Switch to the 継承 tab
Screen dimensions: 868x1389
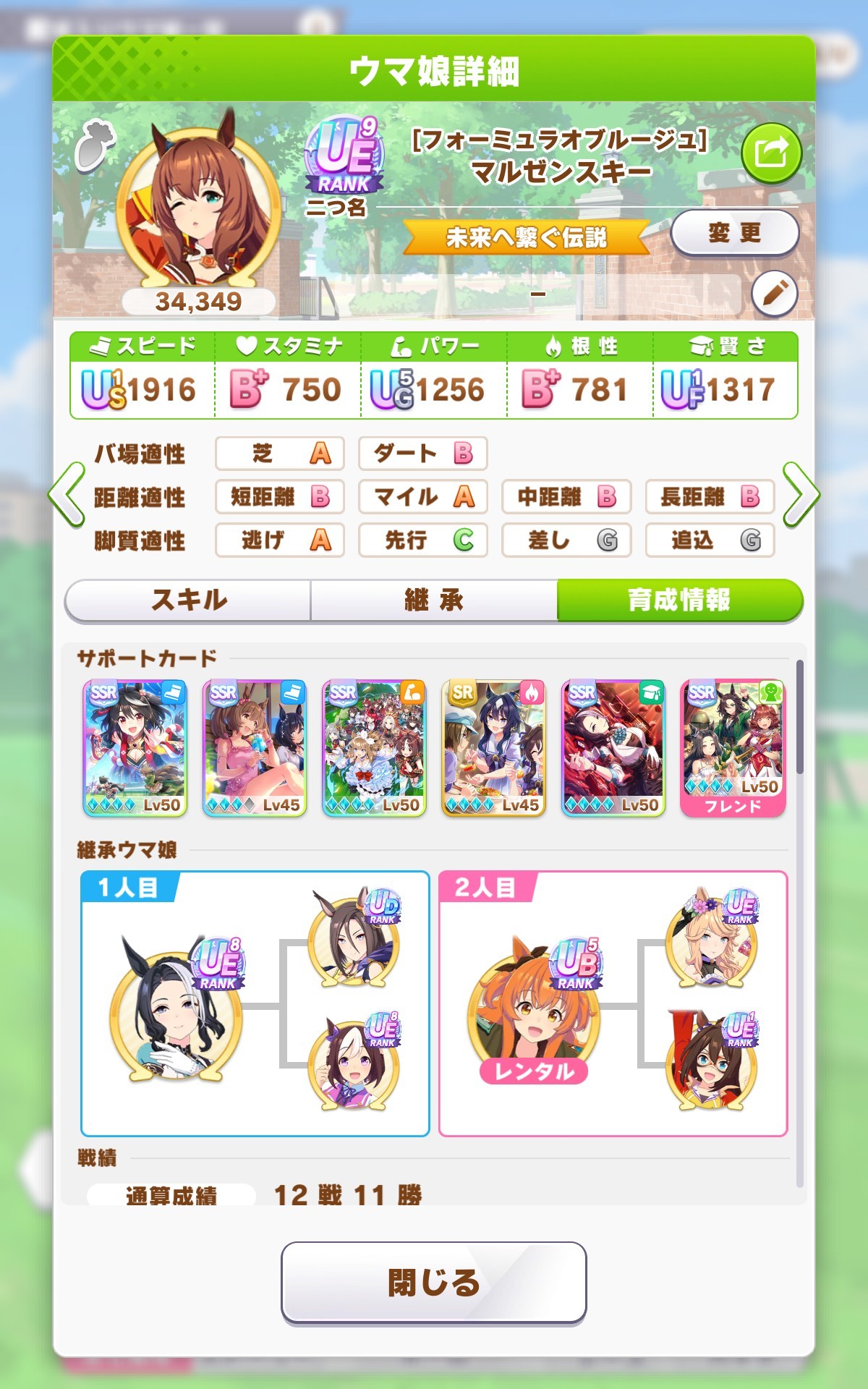(x=434, y=600)
